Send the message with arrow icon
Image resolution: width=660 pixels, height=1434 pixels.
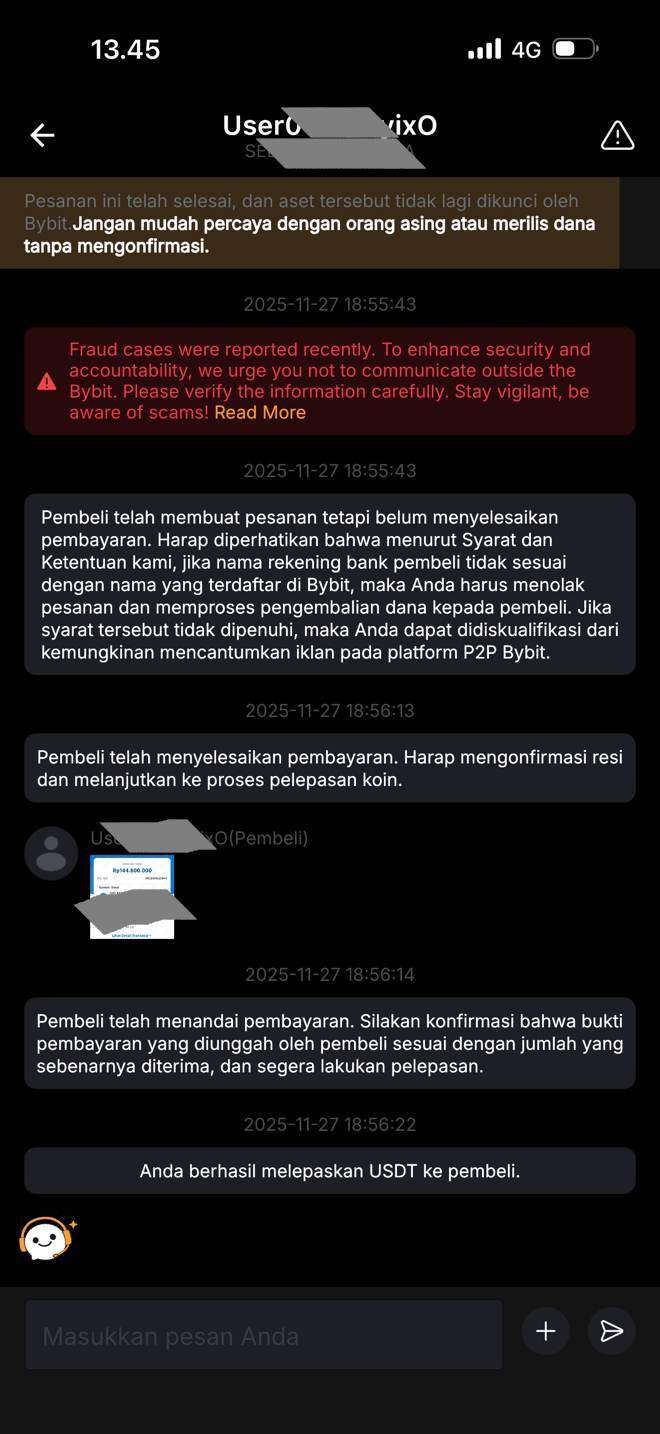click(611, 1331)
